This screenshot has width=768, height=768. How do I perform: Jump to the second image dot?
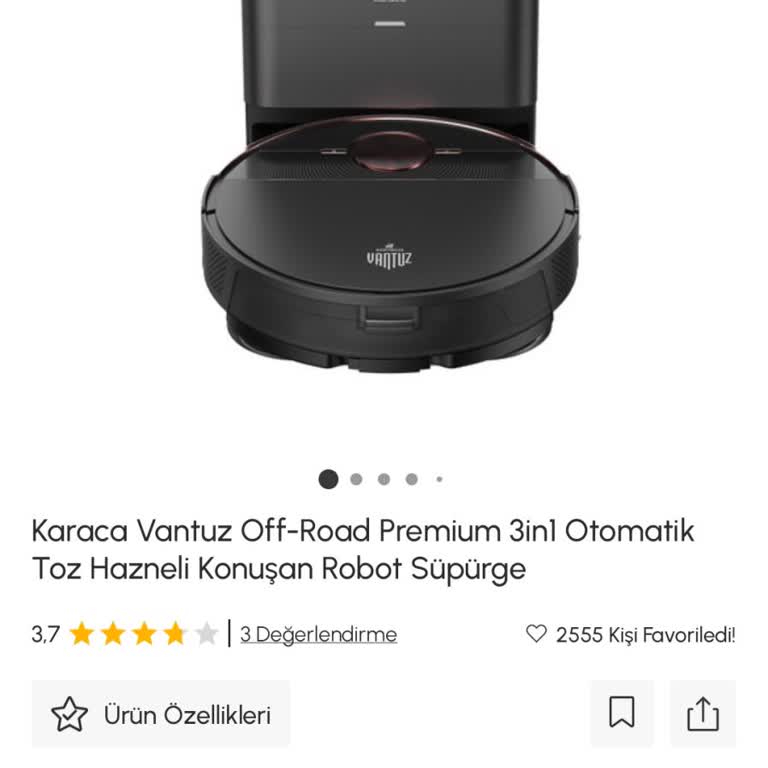pos(356,479)
